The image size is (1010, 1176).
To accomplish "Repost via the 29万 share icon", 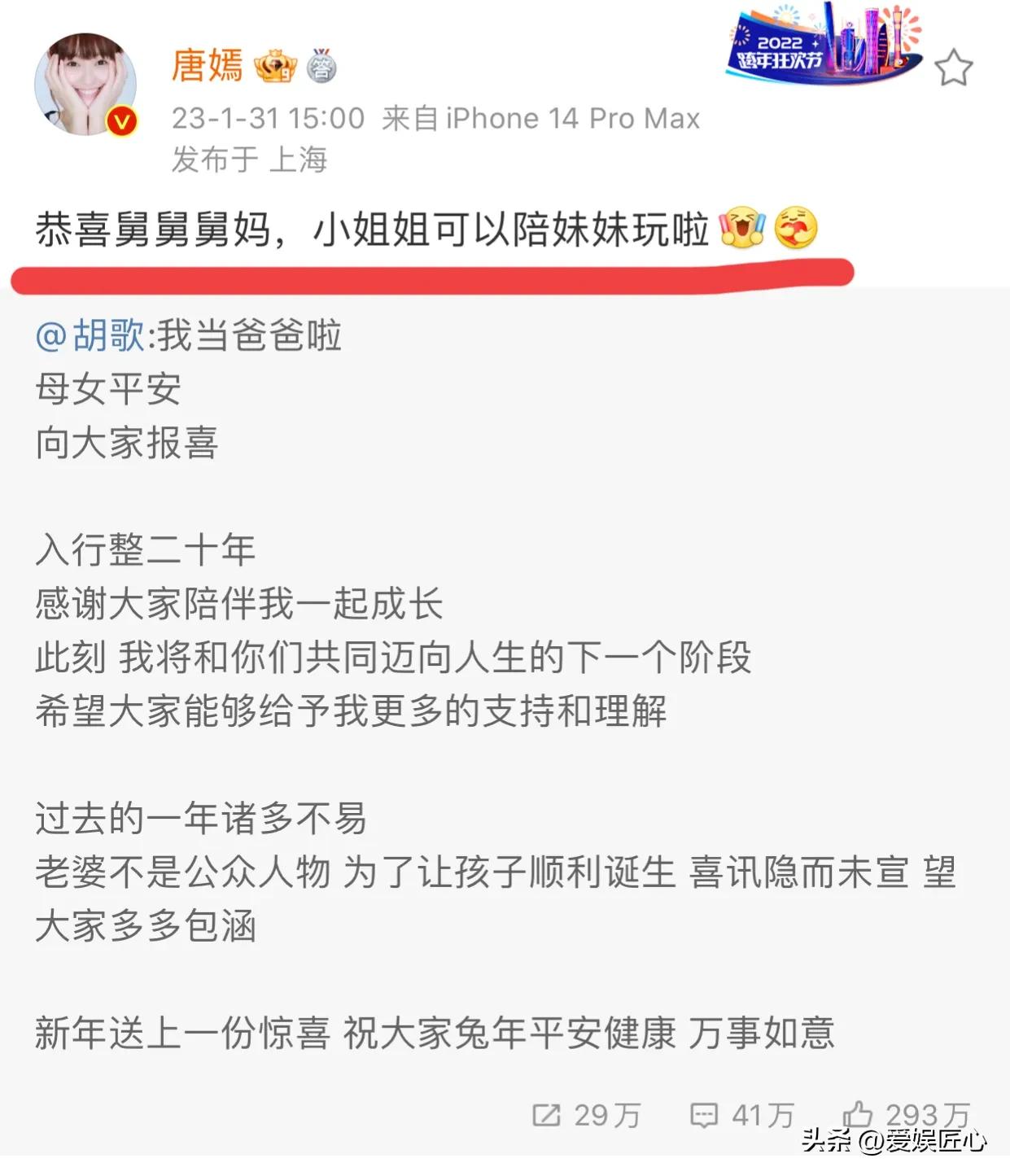I will tap(547, 1115).
